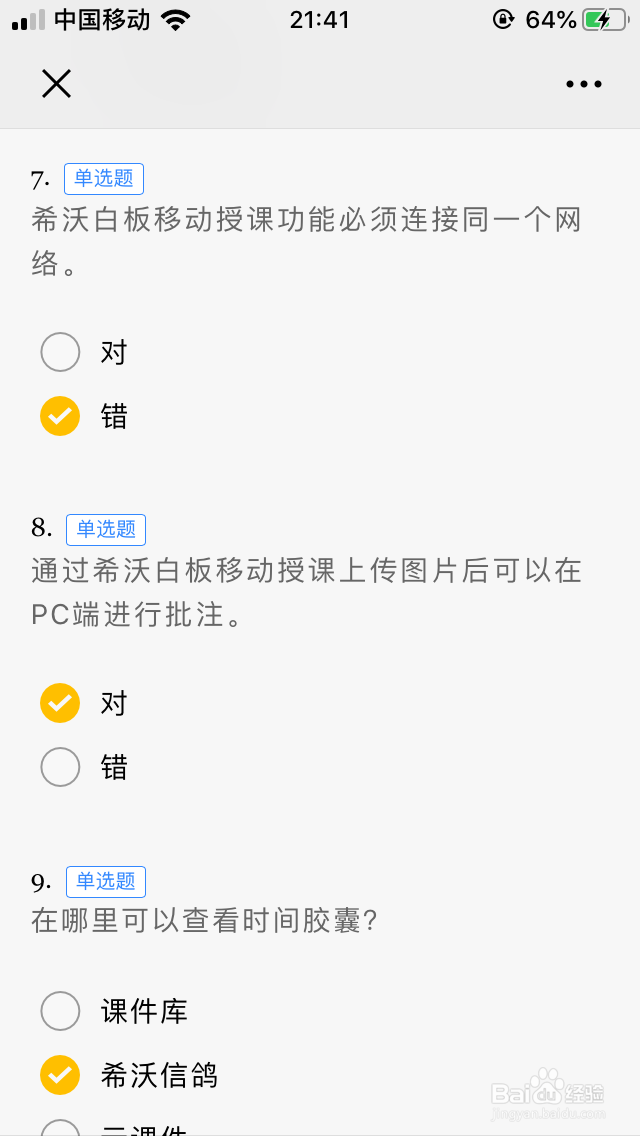Open the three-dot overflow menu
This screenshot has width=640, height=1136.
[583, 84]
